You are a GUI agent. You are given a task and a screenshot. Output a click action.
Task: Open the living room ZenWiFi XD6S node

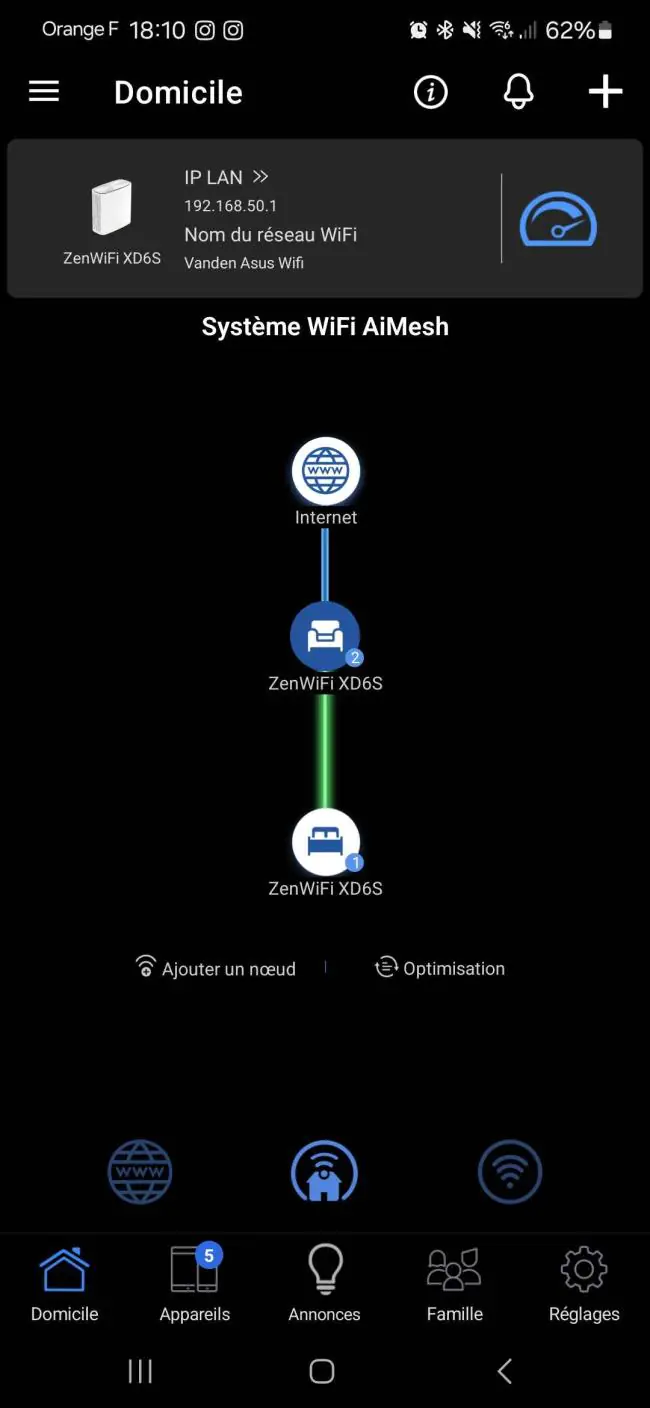coord(325,636)
